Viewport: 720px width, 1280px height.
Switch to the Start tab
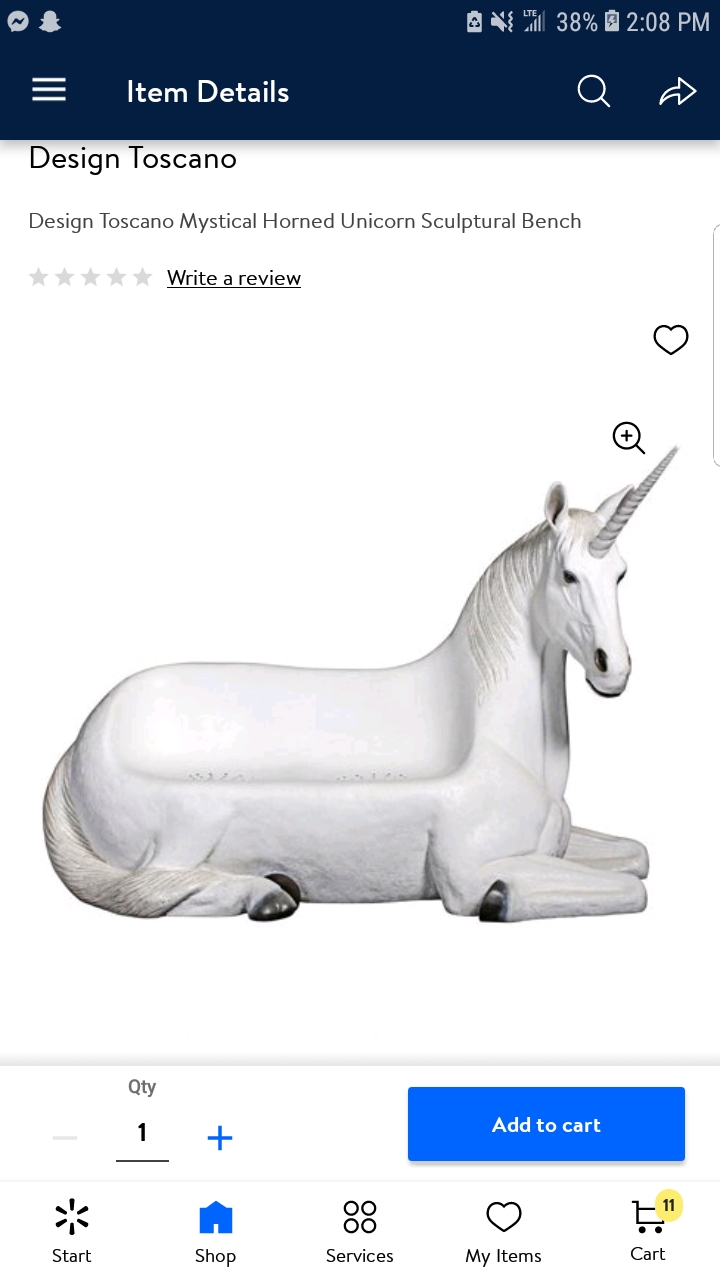[72, 1232]
